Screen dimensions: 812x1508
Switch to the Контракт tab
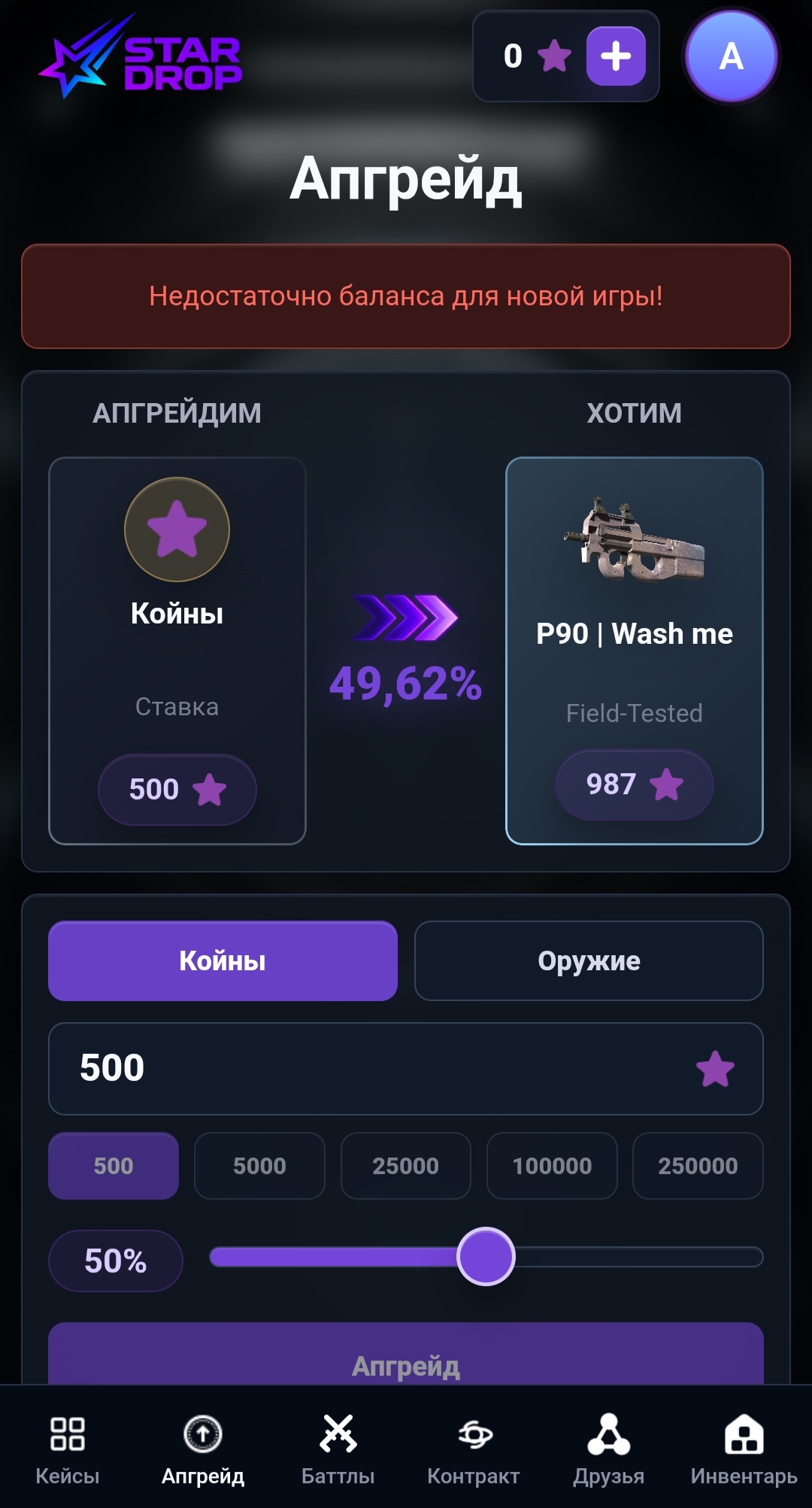click(474, 1449)
